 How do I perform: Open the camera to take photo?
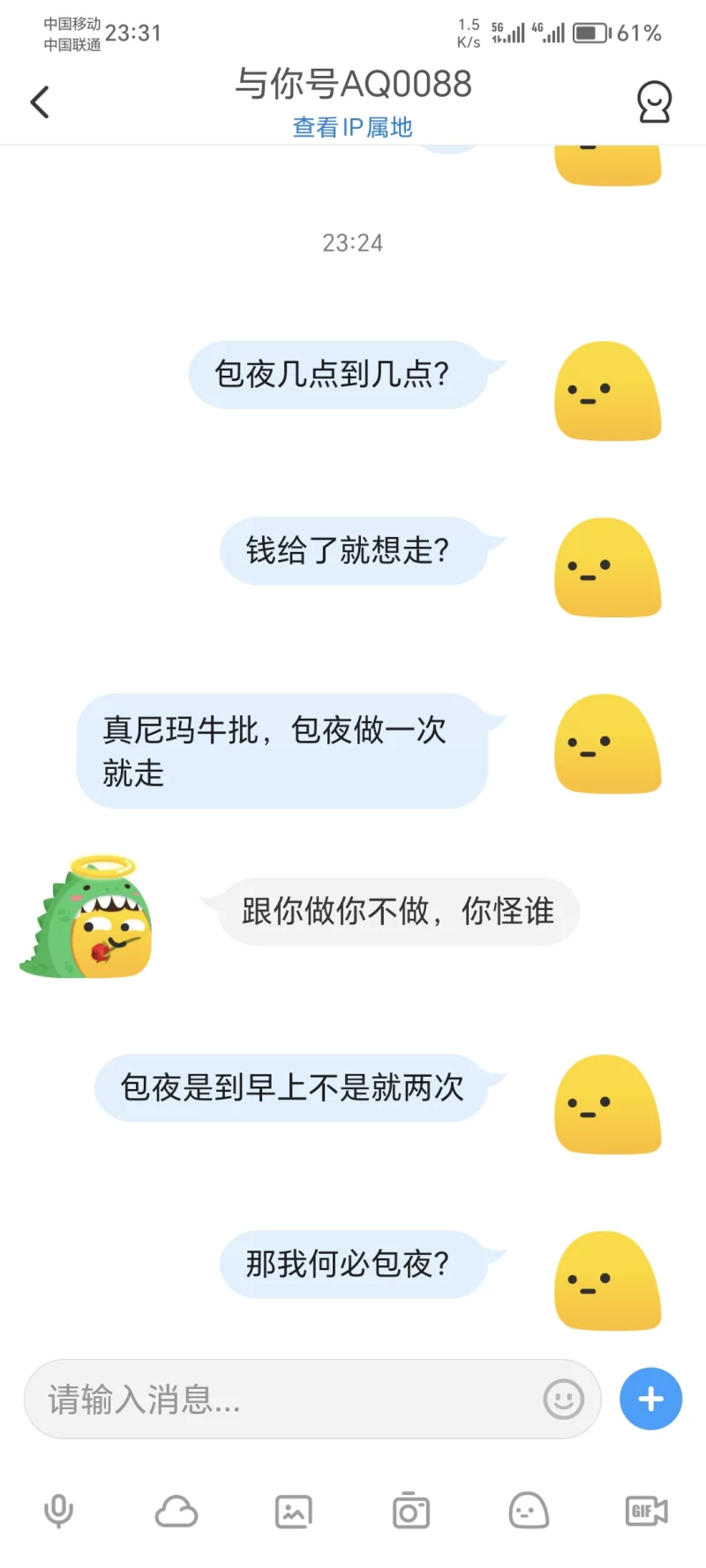411,1512
